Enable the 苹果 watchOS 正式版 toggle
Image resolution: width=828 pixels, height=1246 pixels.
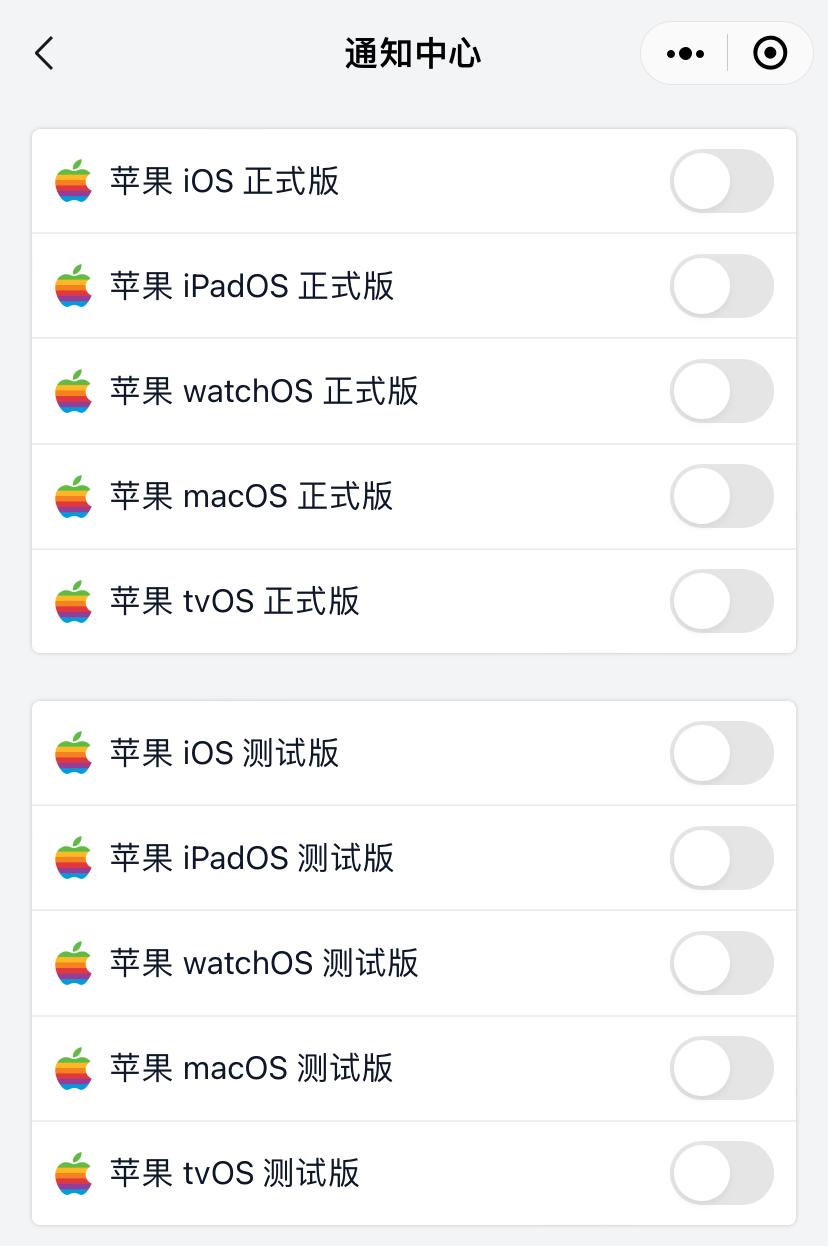coord(721,391)
